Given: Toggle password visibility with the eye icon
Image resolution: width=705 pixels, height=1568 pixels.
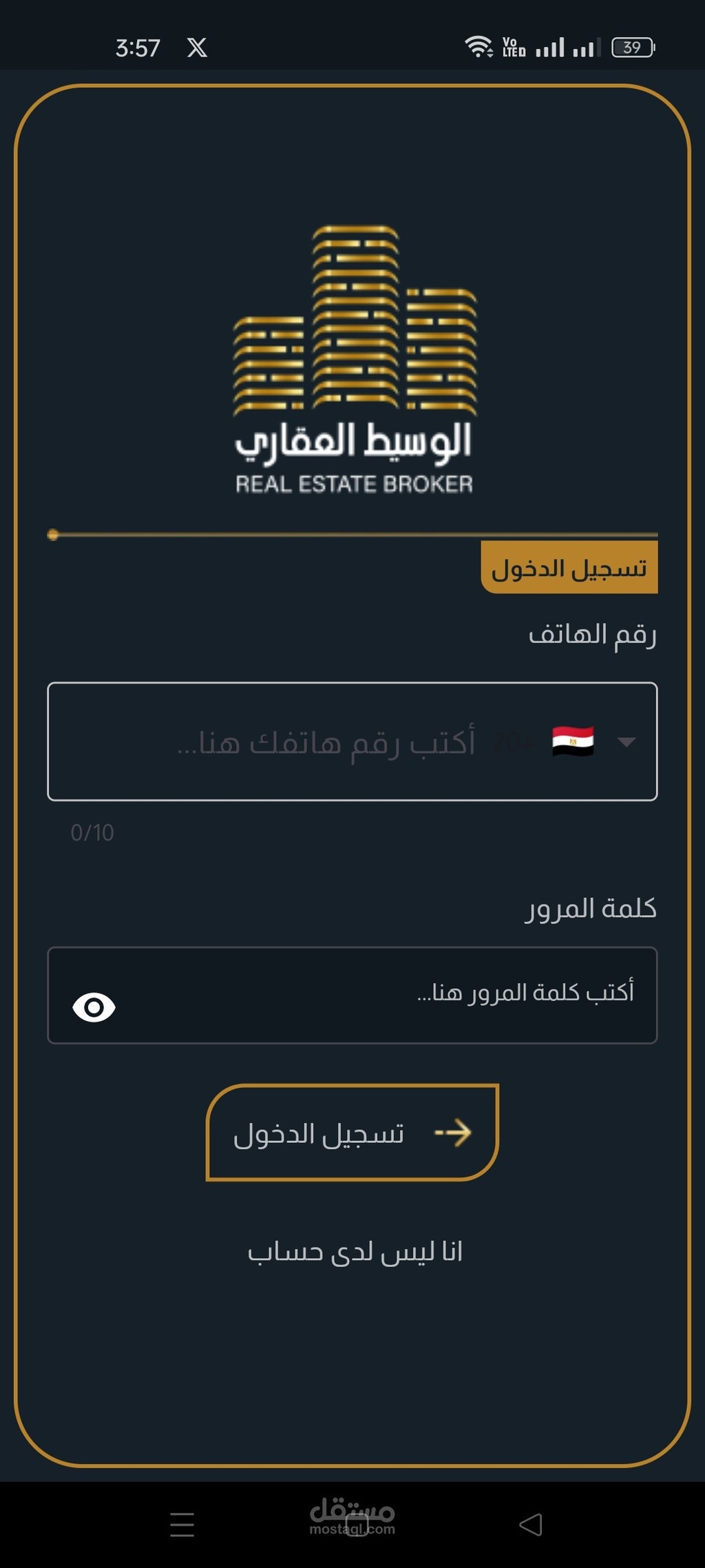Looking at the screenshot, I should [94, 1008].
